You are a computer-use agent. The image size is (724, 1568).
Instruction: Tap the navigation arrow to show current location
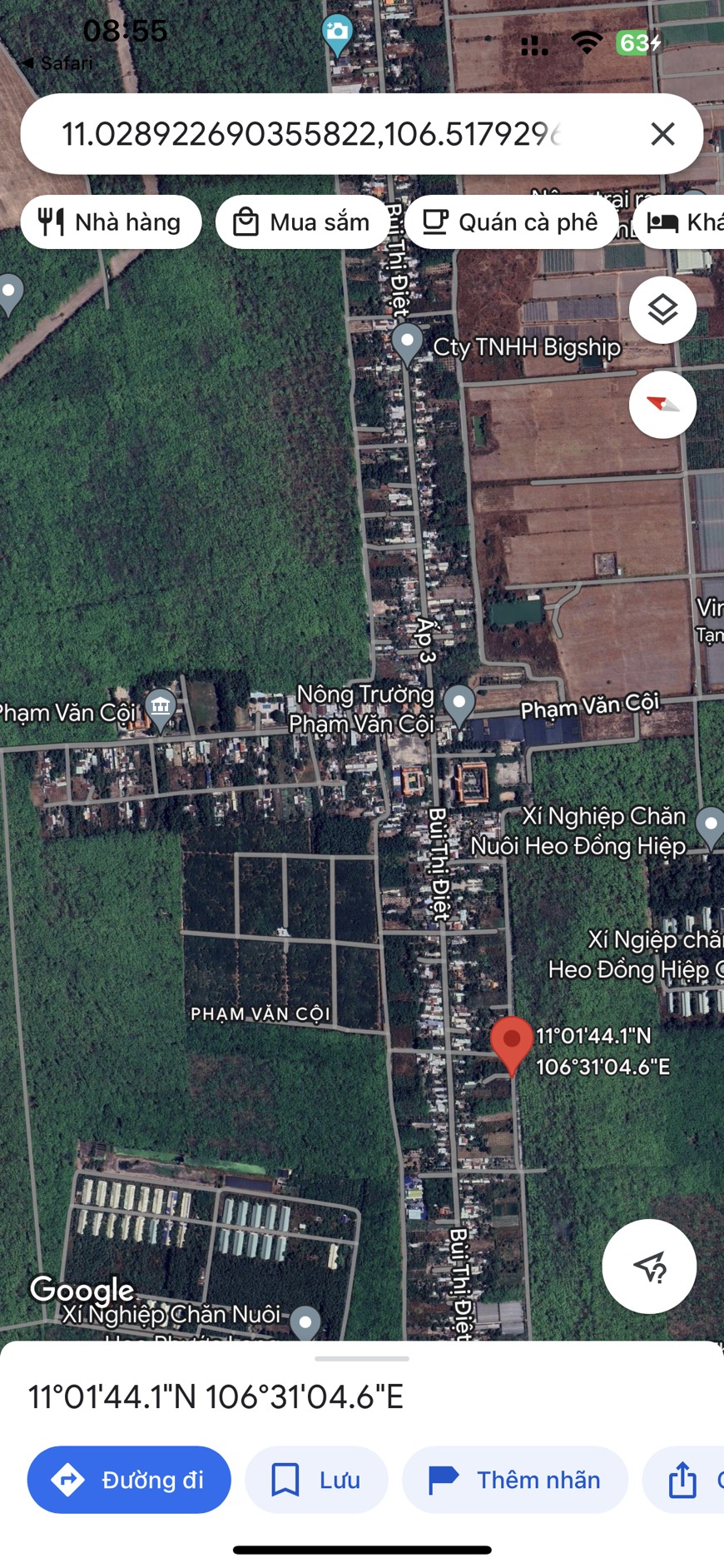coord(649,1265)
